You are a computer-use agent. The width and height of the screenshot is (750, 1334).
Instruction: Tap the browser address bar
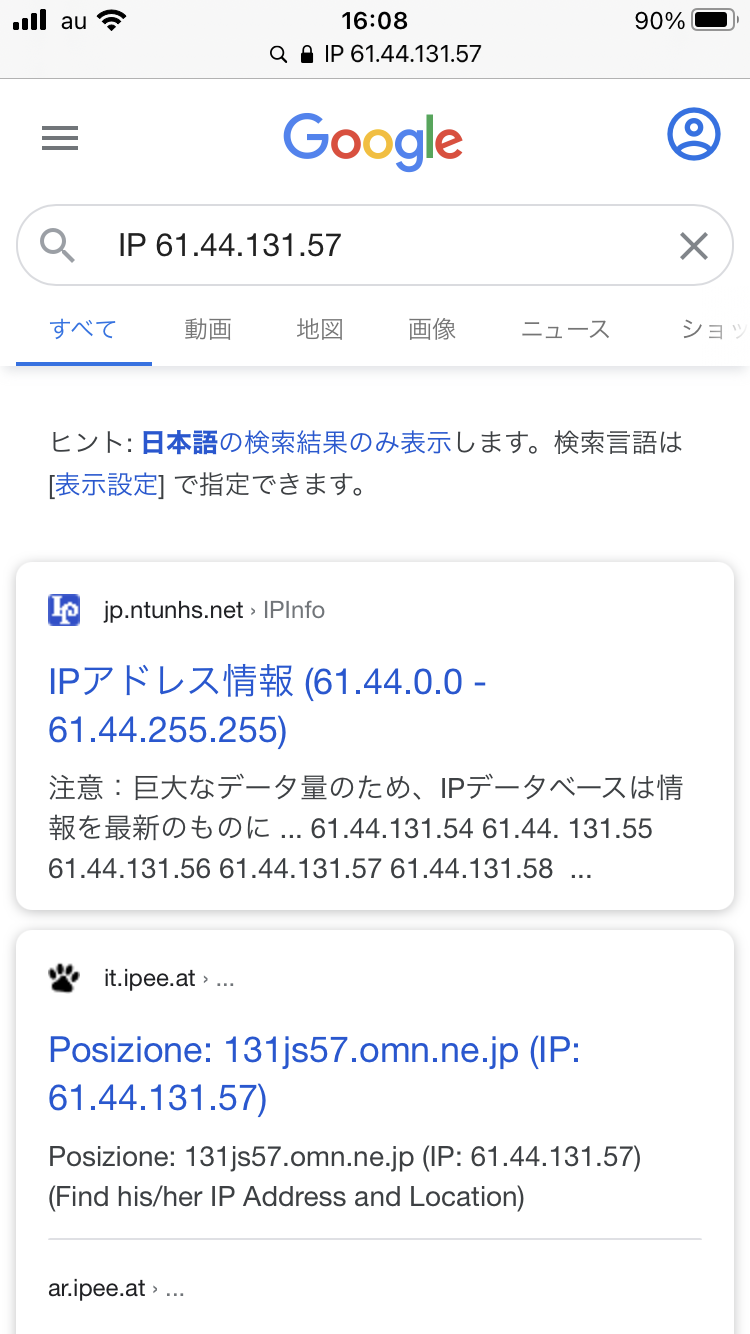coord(375,54)
